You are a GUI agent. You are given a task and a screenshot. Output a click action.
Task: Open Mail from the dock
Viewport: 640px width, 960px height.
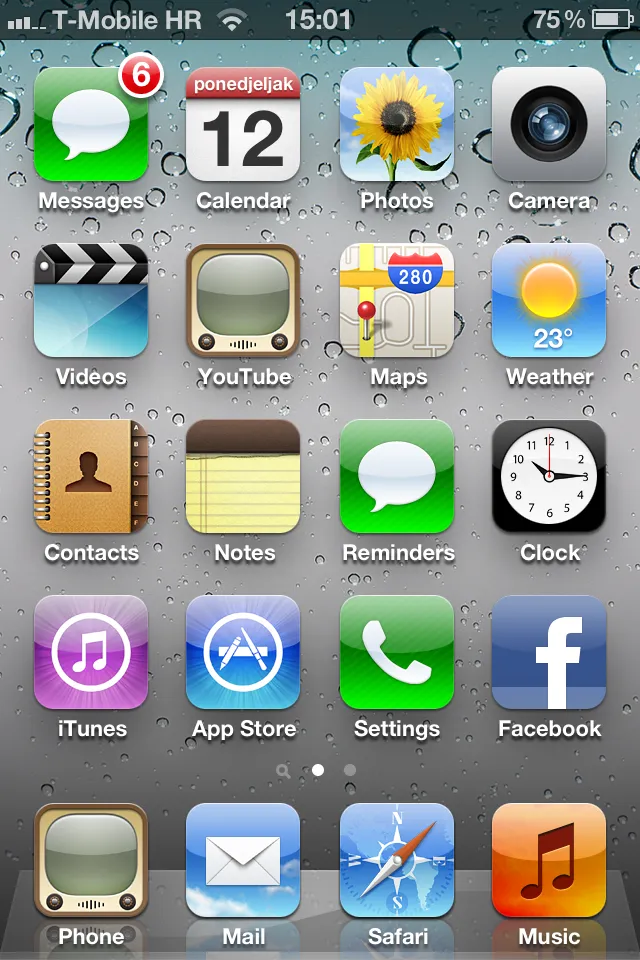[x=243, y=861]
